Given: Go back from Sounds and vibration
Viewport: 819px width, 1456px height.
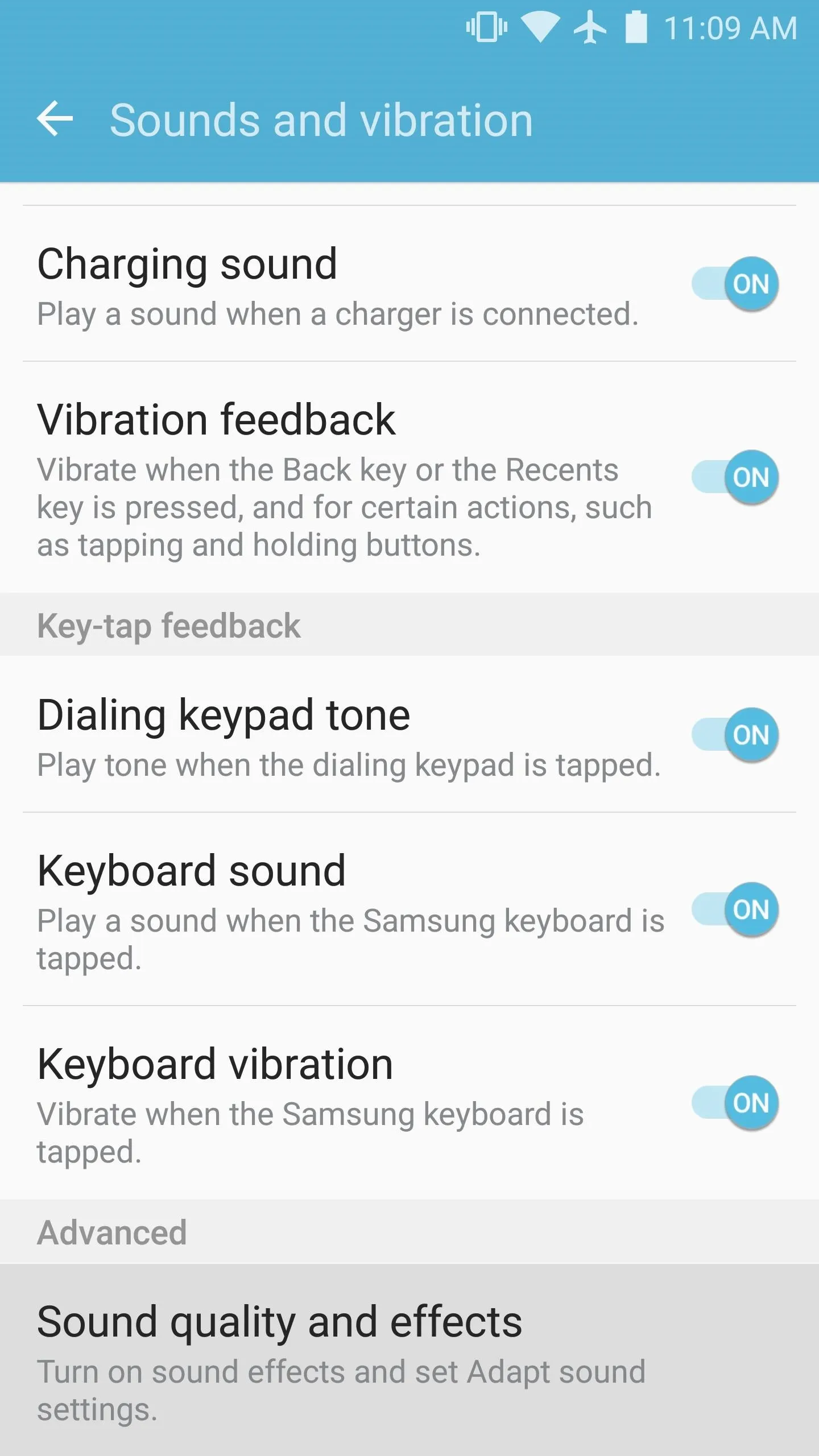Looking at the screenshot, I should (55, 119).
